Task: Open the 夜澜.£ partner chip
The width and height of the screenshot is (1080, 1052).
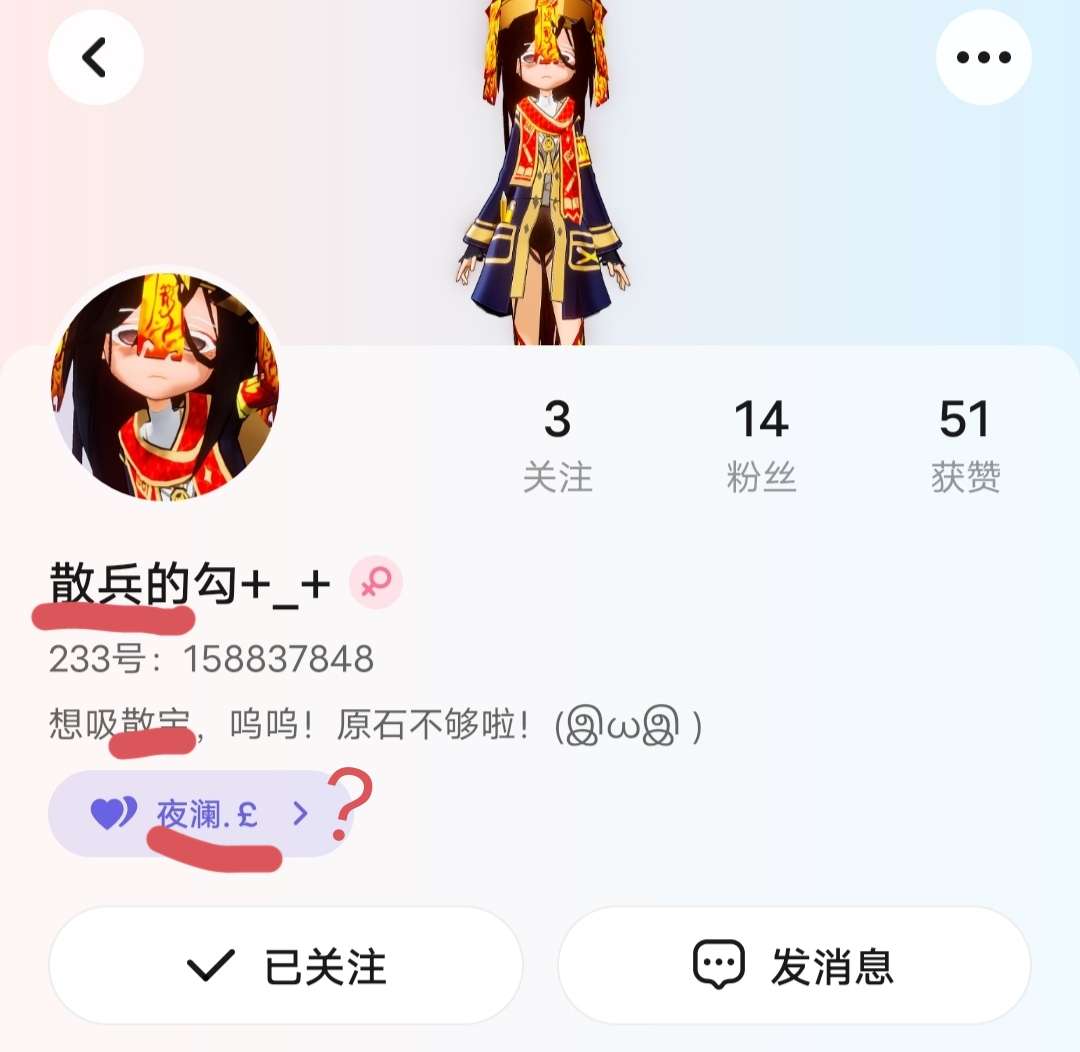Action: tap(200, 814)
